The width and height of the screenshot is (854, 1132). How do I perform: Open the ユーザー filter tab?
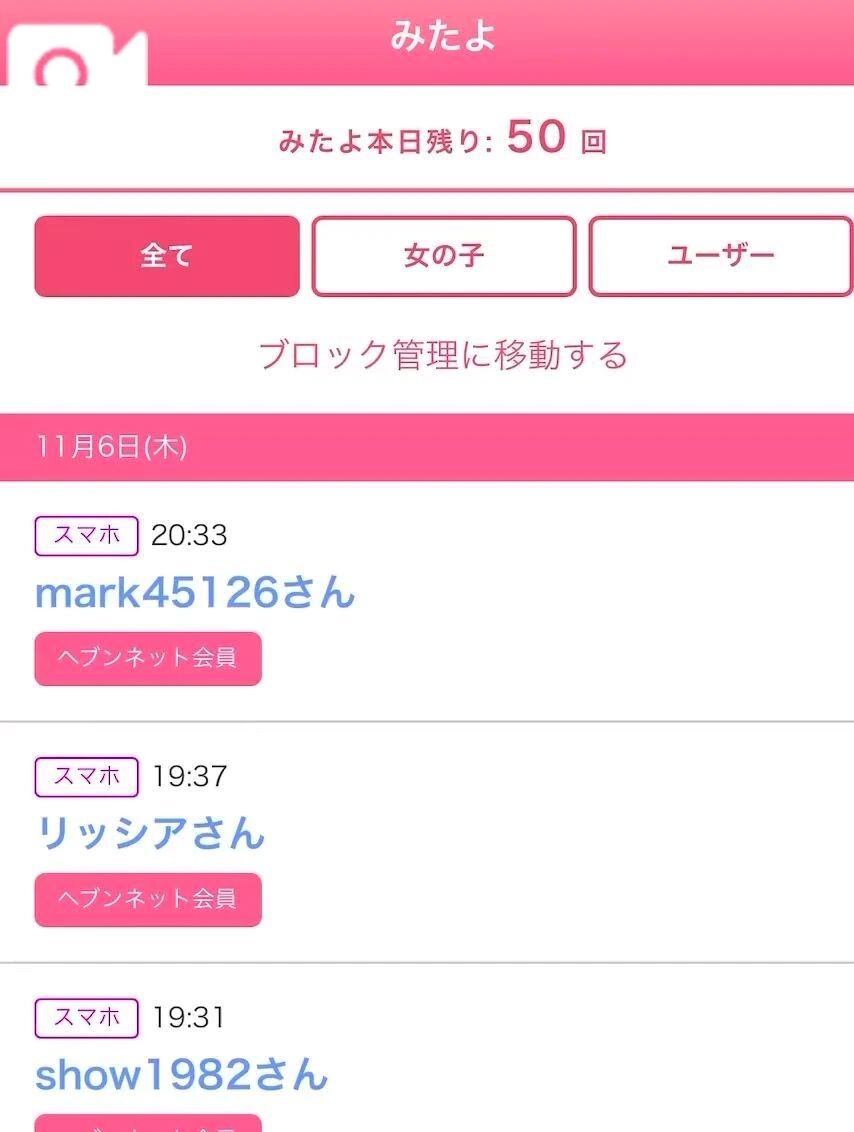point(722,256)
